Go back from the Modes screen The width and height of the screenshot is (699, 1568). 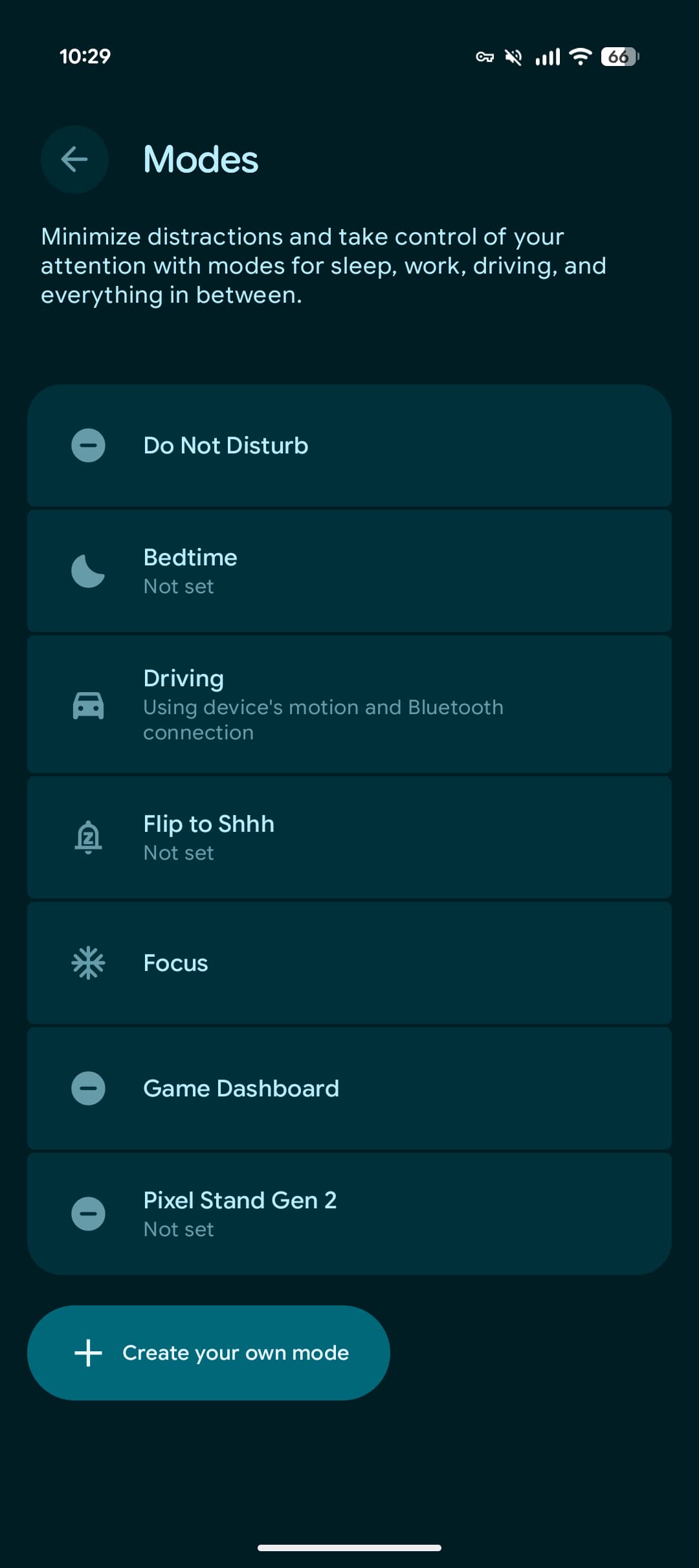point(74,159)
